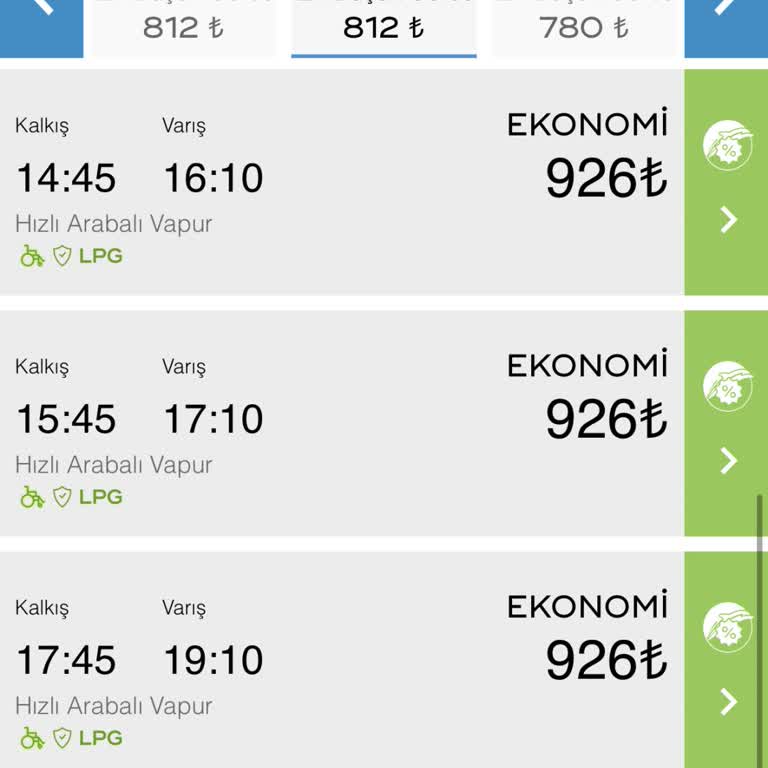Switch to the date tab priced 780 ₺
The image size is (768, 768).
tap(585, 26)
